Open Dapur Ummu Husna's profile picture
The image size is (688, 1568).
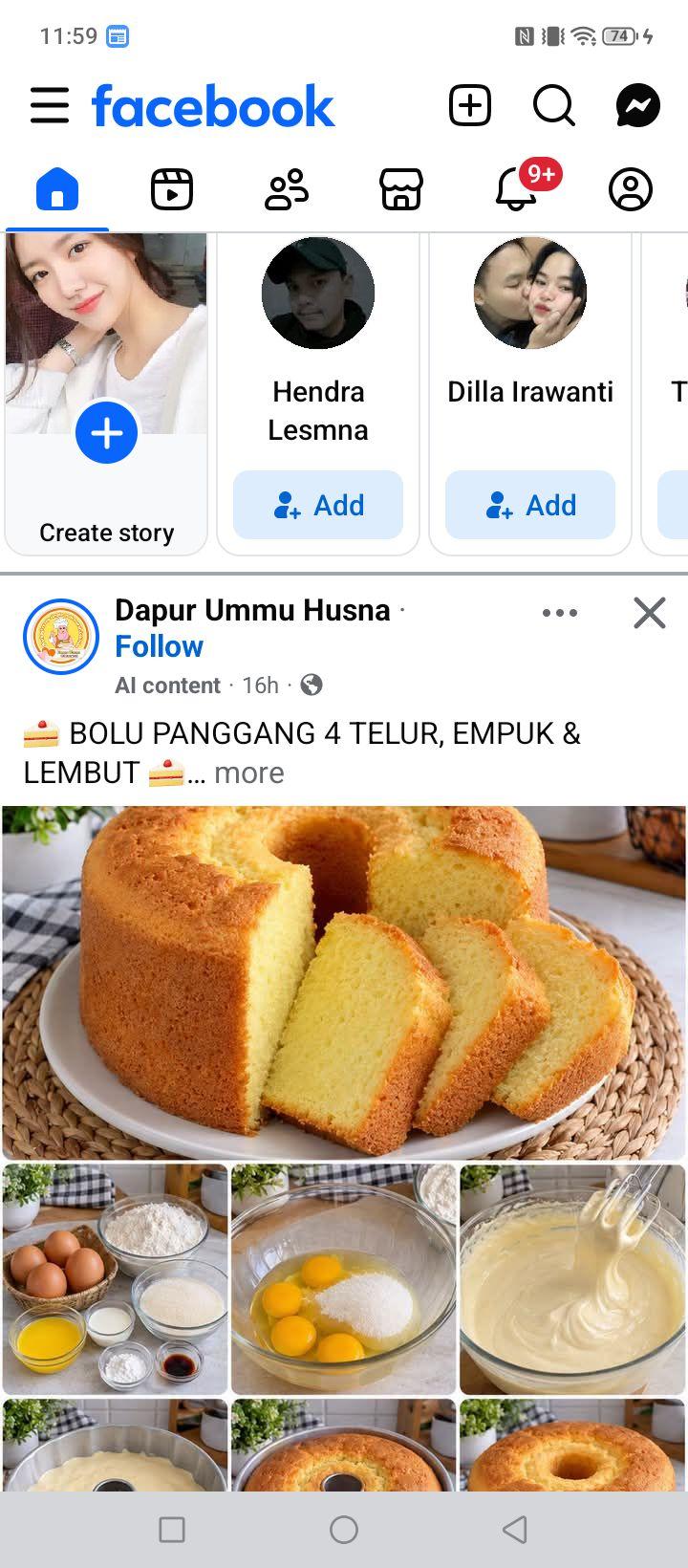point(61,637)
